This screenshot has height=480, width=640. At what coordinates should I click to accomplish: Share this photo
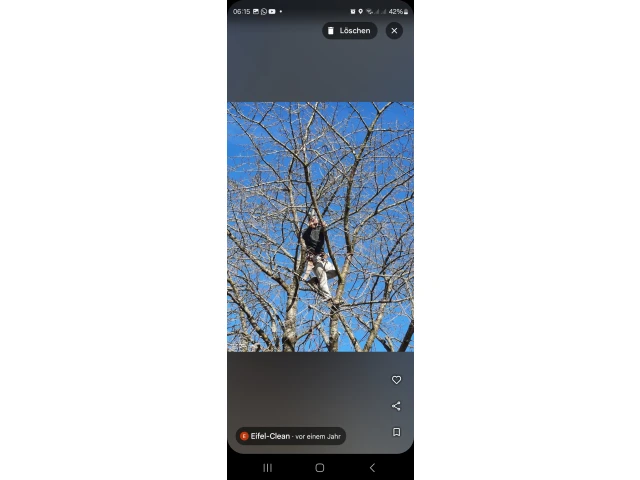point(396,406)
